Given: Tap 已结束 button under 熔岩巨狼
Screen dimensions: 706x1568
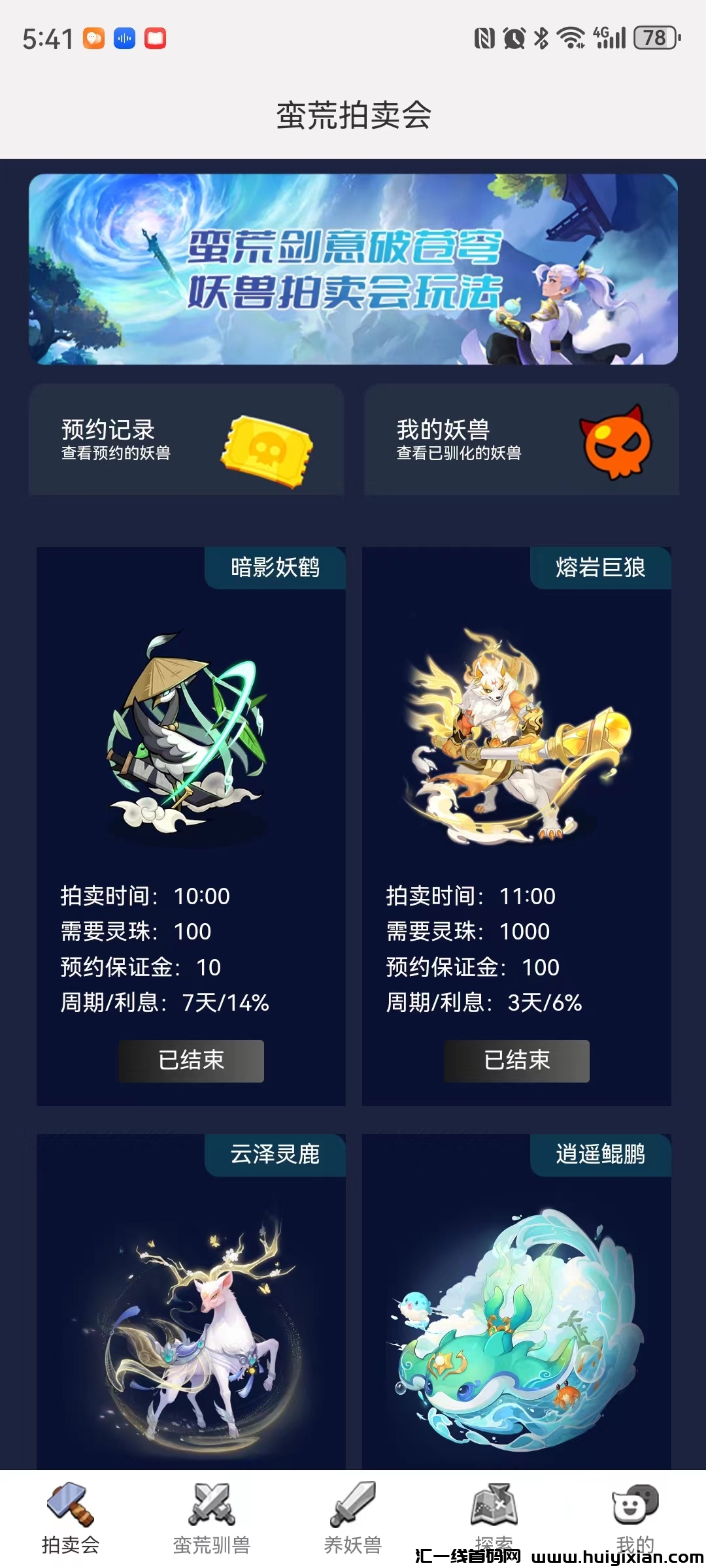Looking at the screenshot, I should 516,1060.
